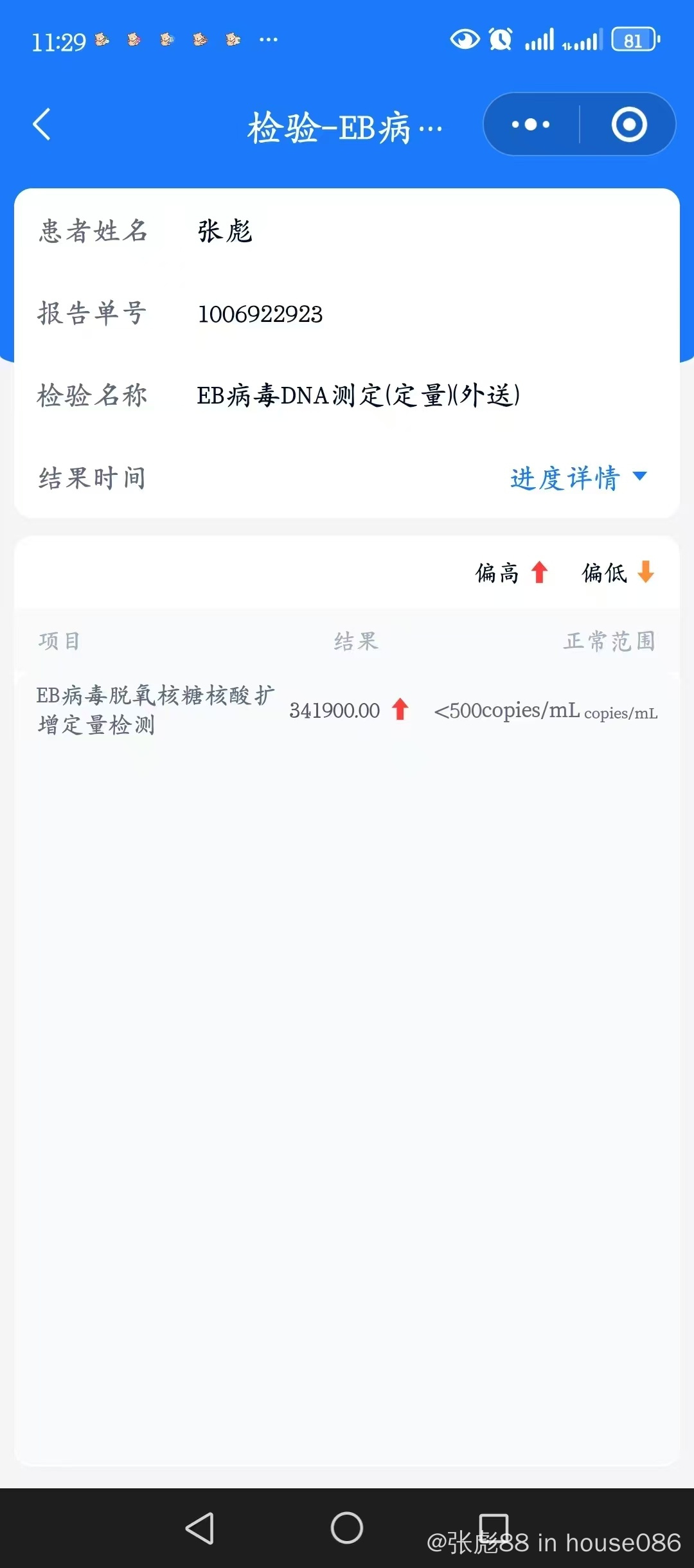Expand the 进度详情 progress details
The image size is (694, 1568).
578,478
